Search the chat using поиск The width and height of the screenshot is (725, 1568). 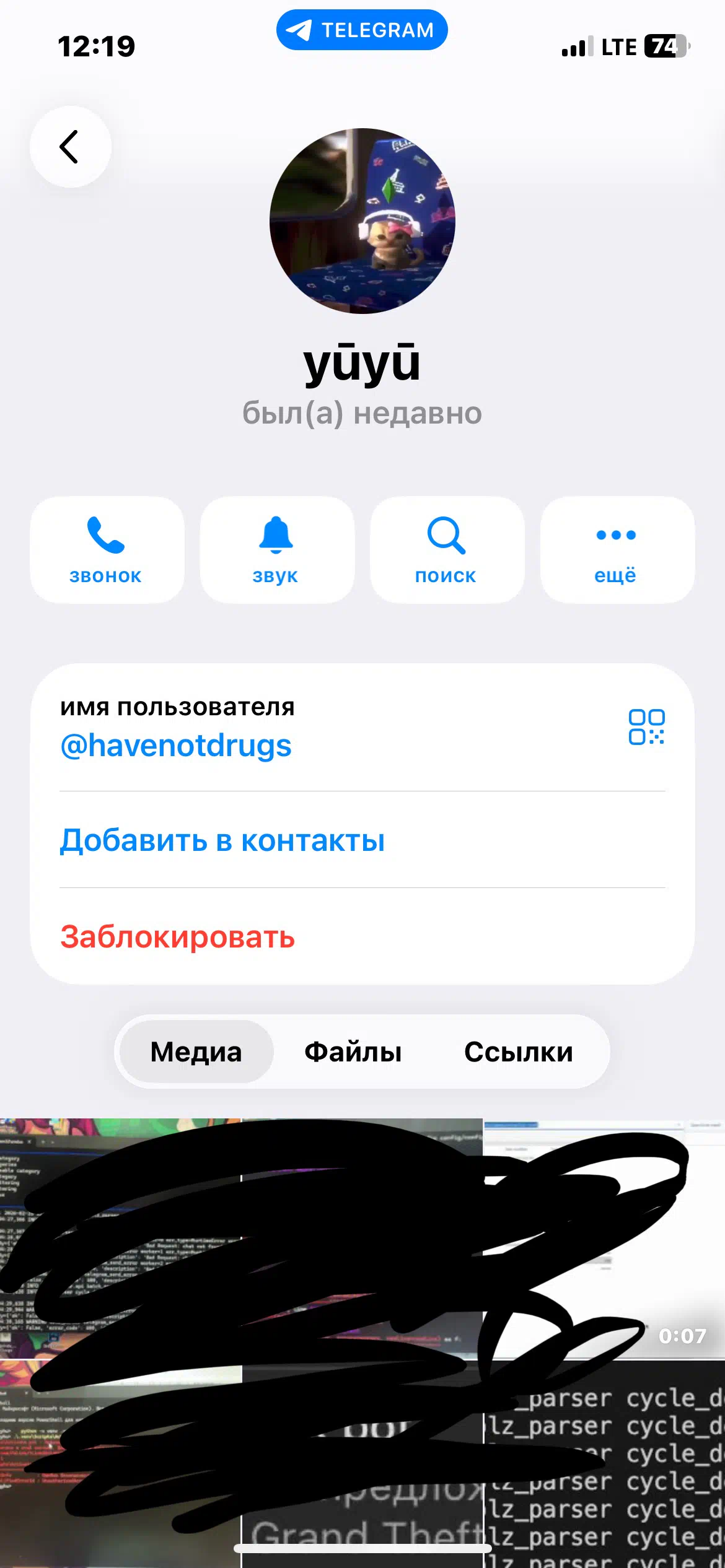pyautogui.click(x=447, y=549)
